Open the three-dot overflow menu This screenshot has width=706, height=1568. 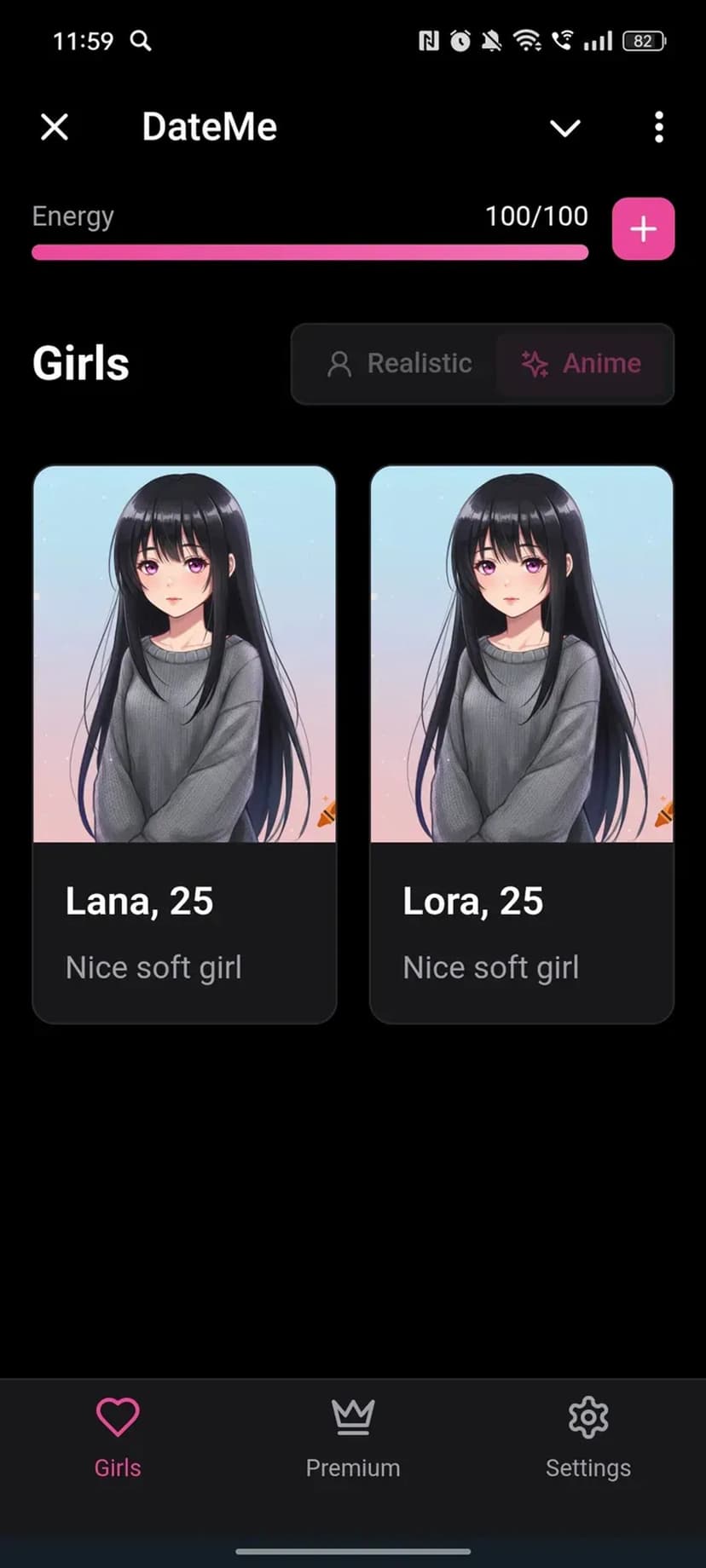(658, 128)
